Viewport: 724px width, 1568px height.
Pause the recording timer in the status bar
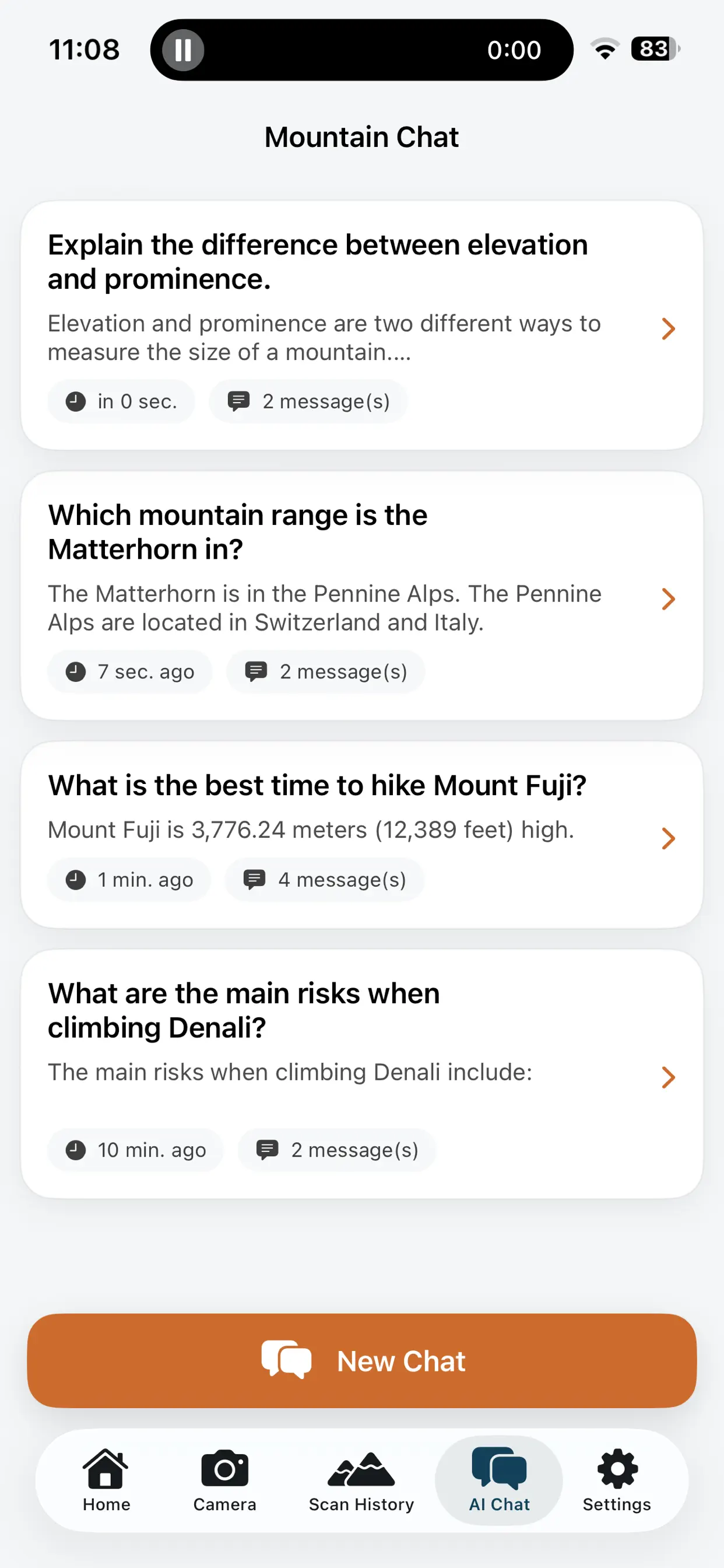[x=182, y=48]
